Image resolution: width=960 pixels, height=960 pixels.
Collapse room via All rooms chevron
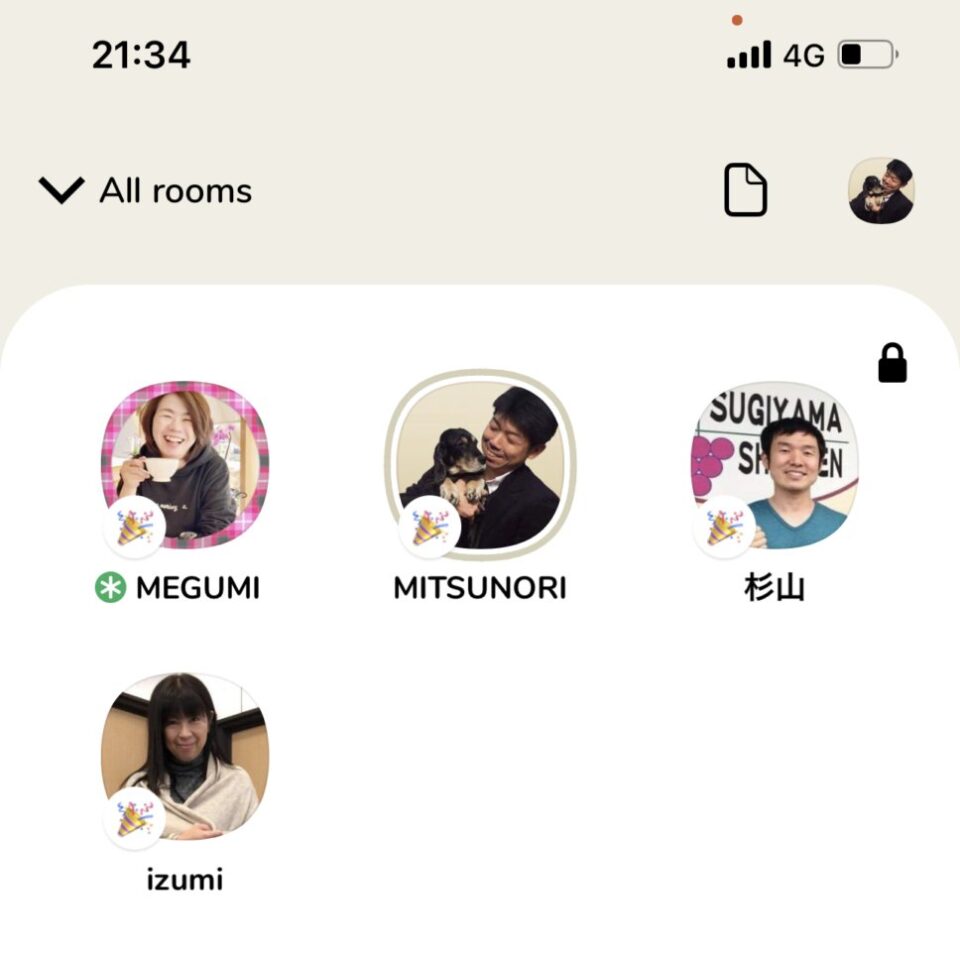point(62,190)
